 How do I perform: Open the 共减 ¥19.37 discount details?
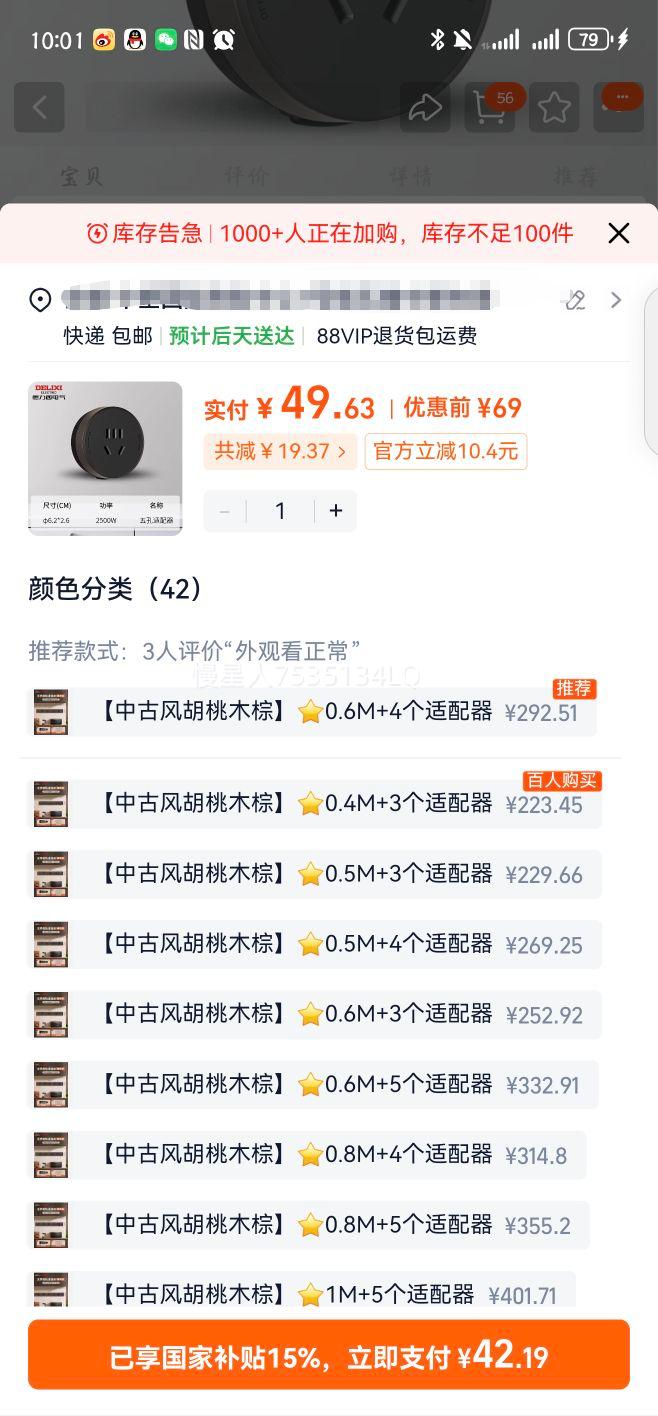tap(280, 451)
